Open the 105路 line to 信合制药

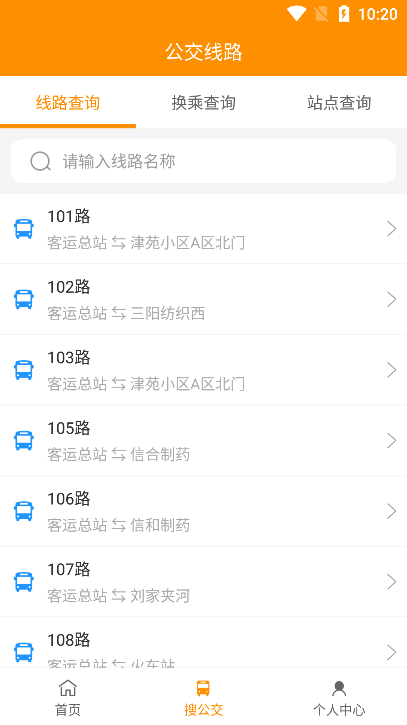click(x=204, y=441)
